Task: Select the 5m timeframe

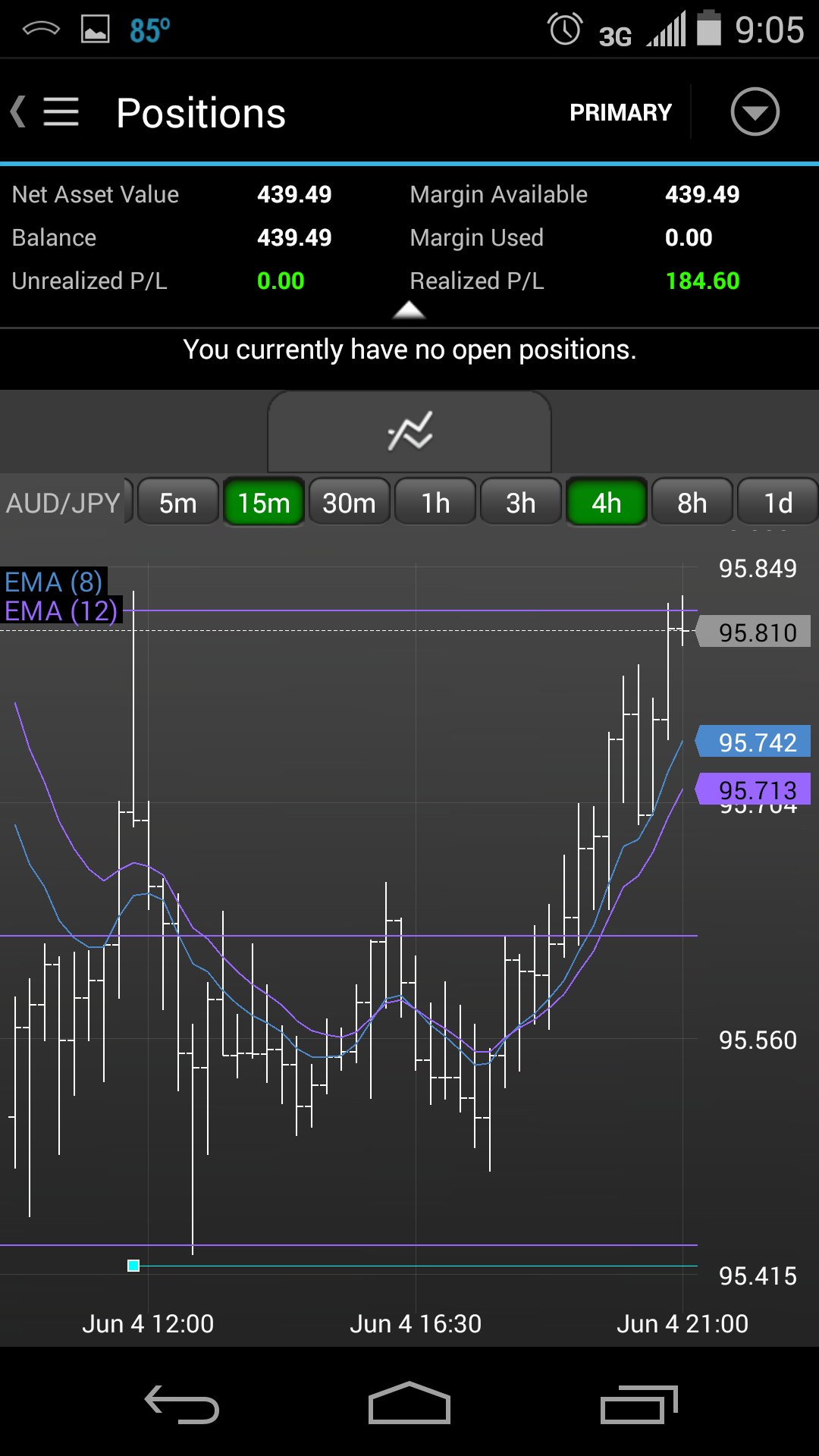Action: click(178, 503)
